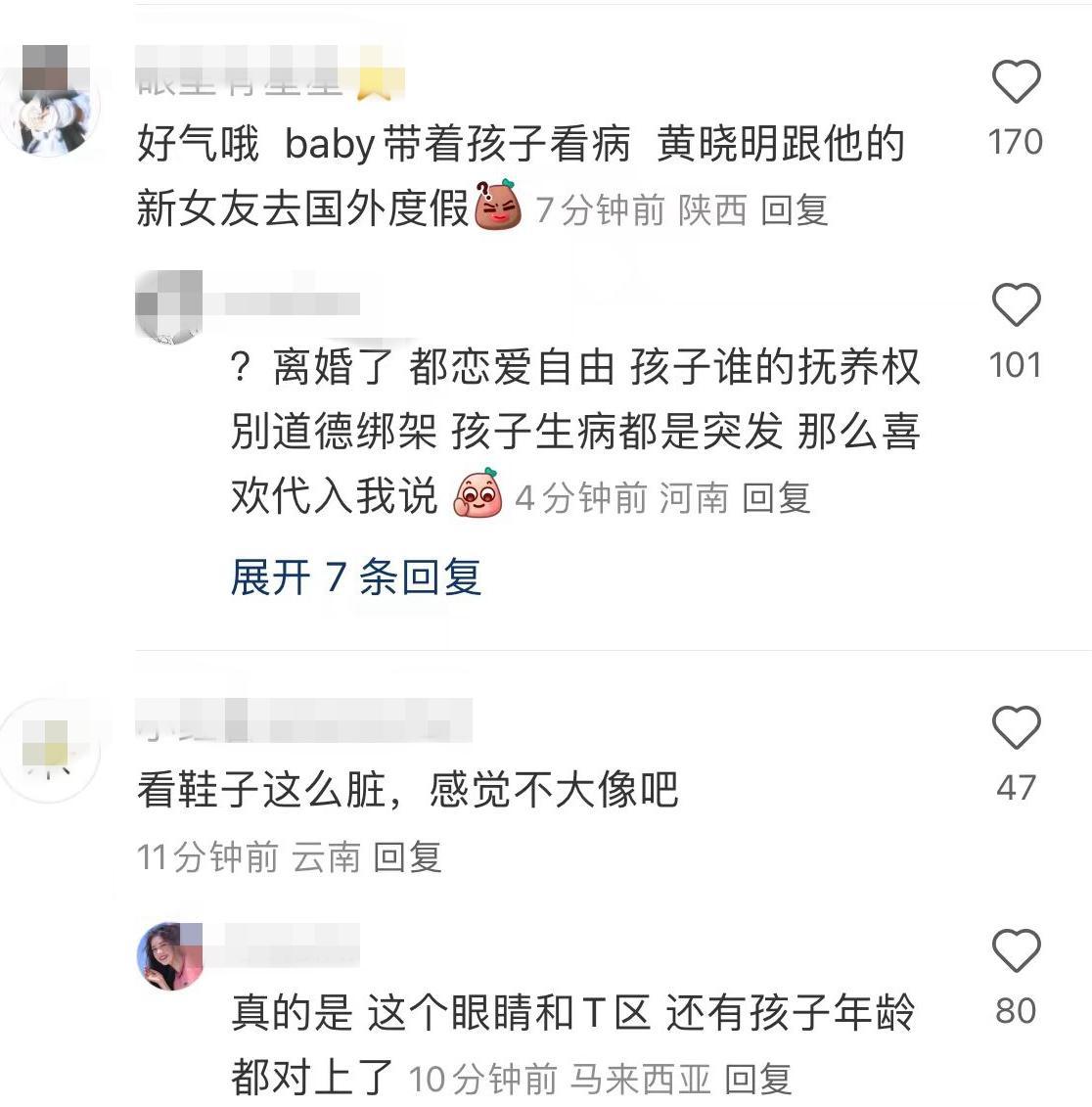Reply to the Yunnan comment via 回复
Viewport: 1092px width, 1107px height.
click(x=408, y=857)
